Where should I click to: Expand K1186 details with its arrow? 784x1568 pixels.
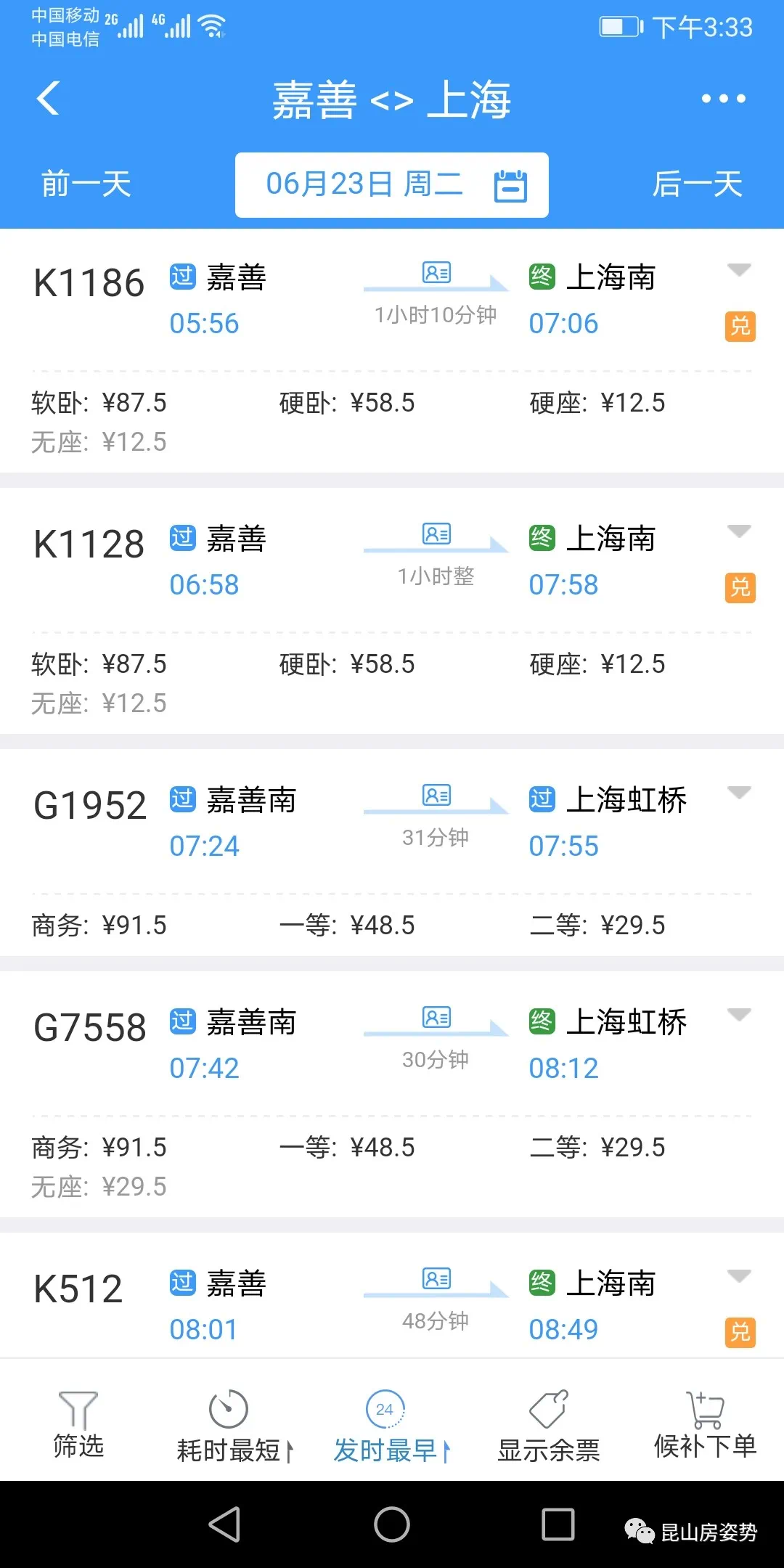click(739, 270)
